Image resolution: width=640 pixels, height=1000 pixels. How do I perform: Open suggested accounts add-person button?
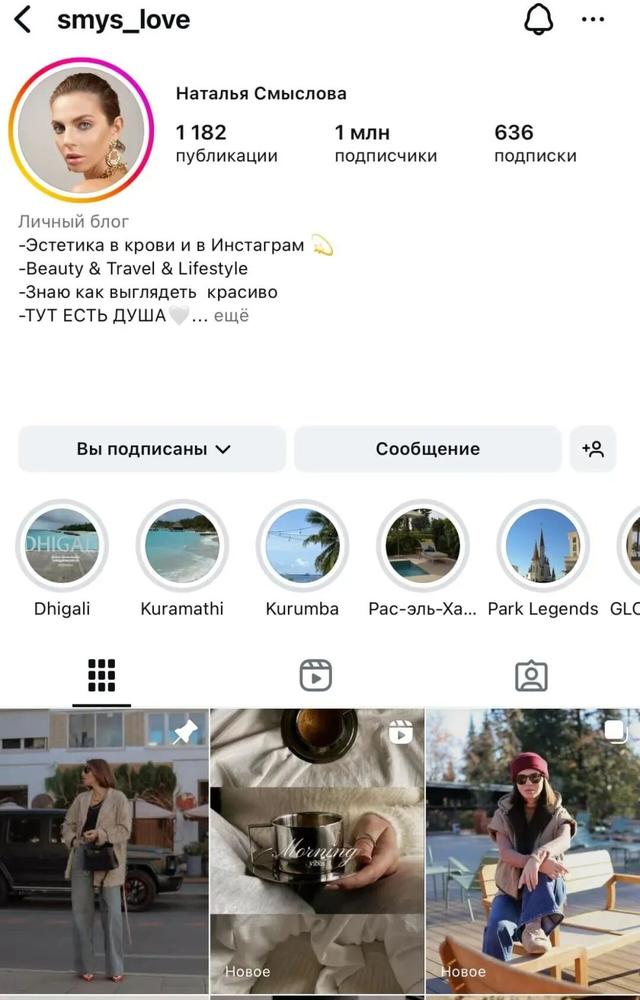coord(593,449)
